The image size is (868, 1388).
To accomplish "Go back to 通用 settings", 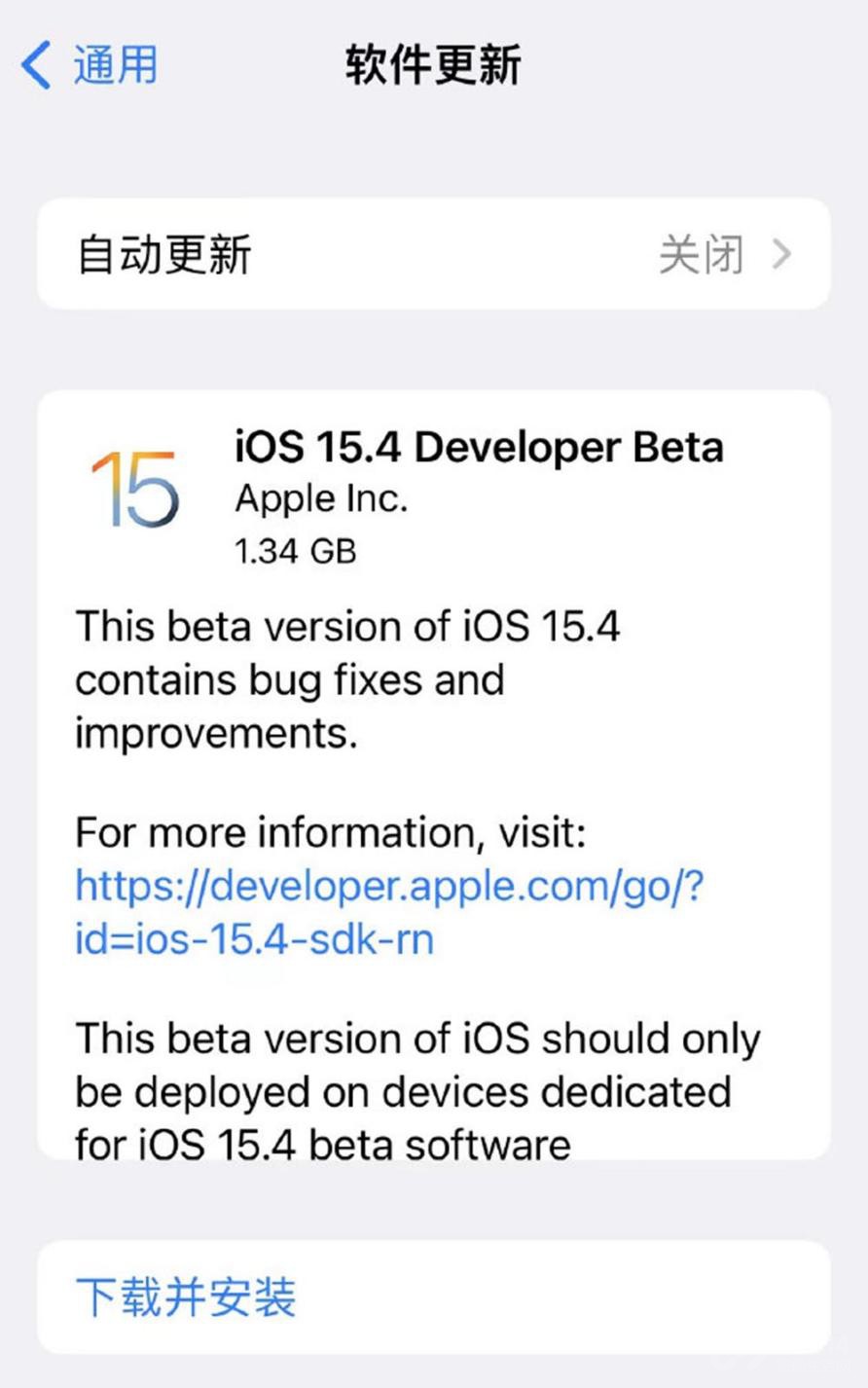I will 90,65.
